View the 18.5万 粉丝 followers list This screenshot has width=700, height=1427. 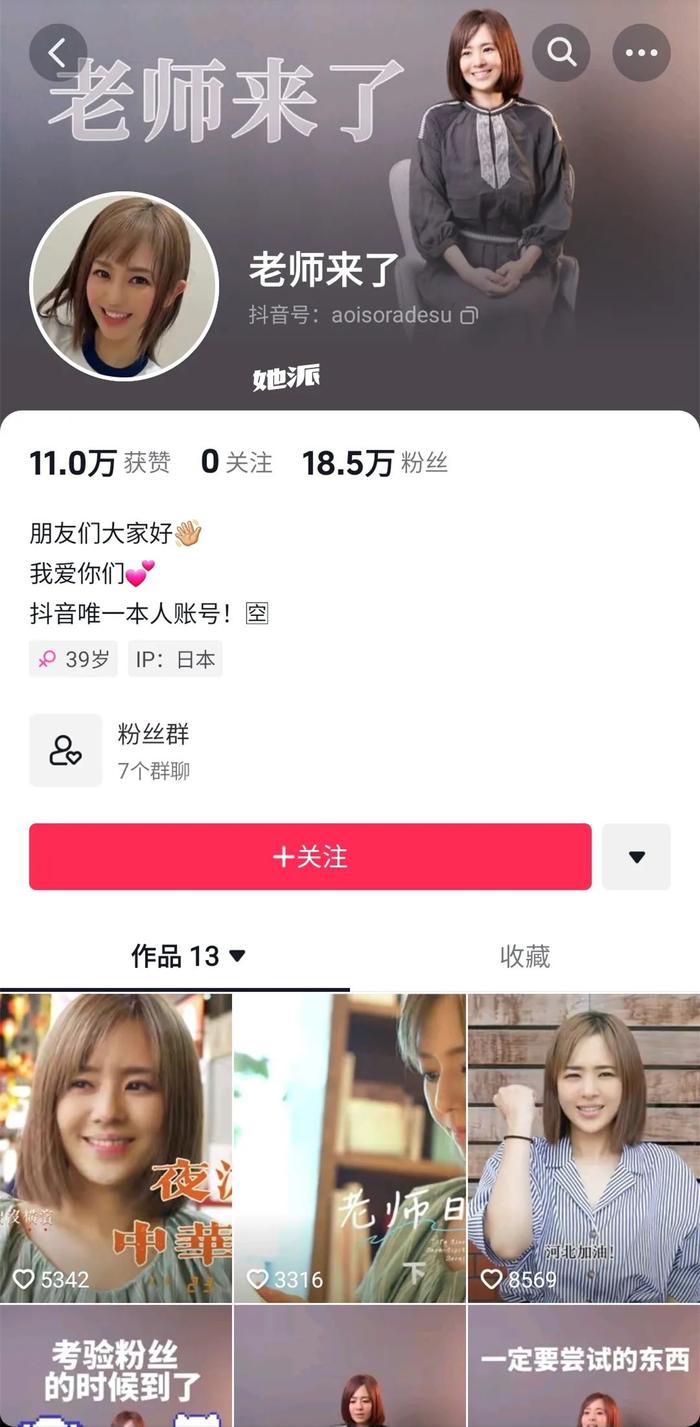[374, 463]
